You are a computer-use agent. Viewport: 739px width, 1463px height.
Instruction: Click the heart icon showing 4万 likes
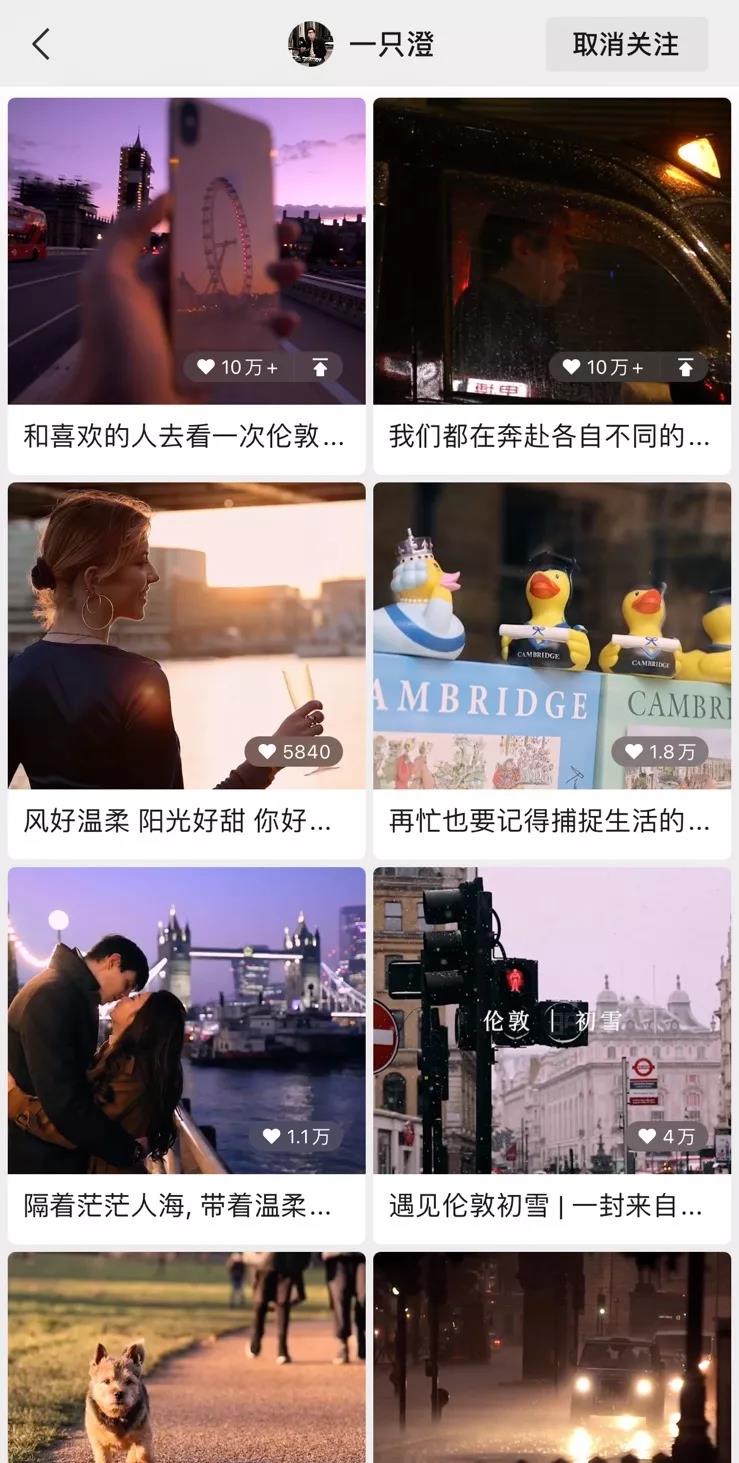pos(648,1137)
